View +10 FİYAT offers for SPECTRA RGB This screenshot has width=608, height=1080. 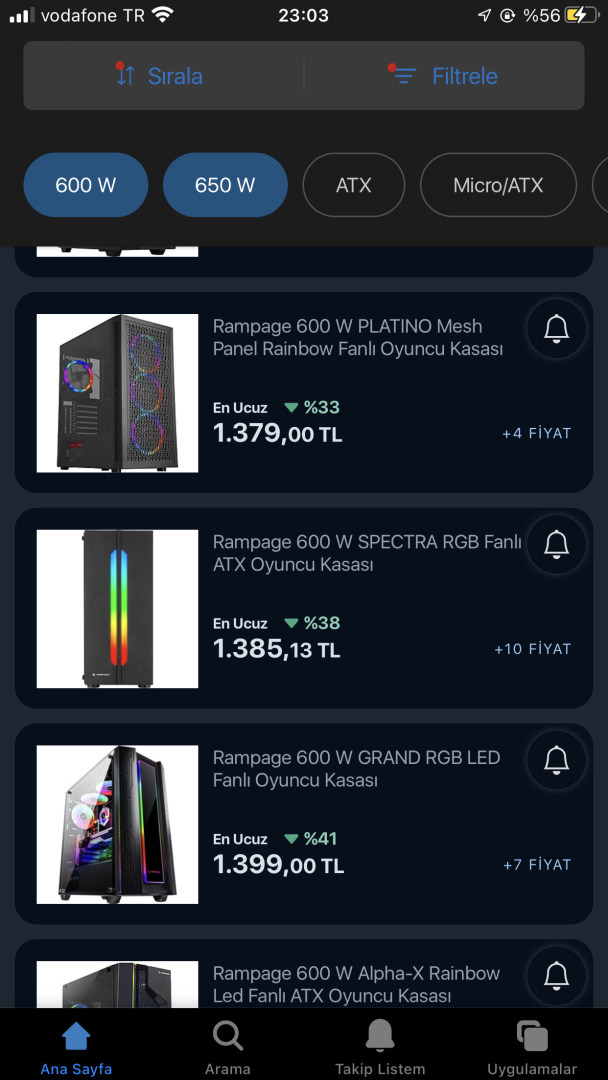pos(532,649)
